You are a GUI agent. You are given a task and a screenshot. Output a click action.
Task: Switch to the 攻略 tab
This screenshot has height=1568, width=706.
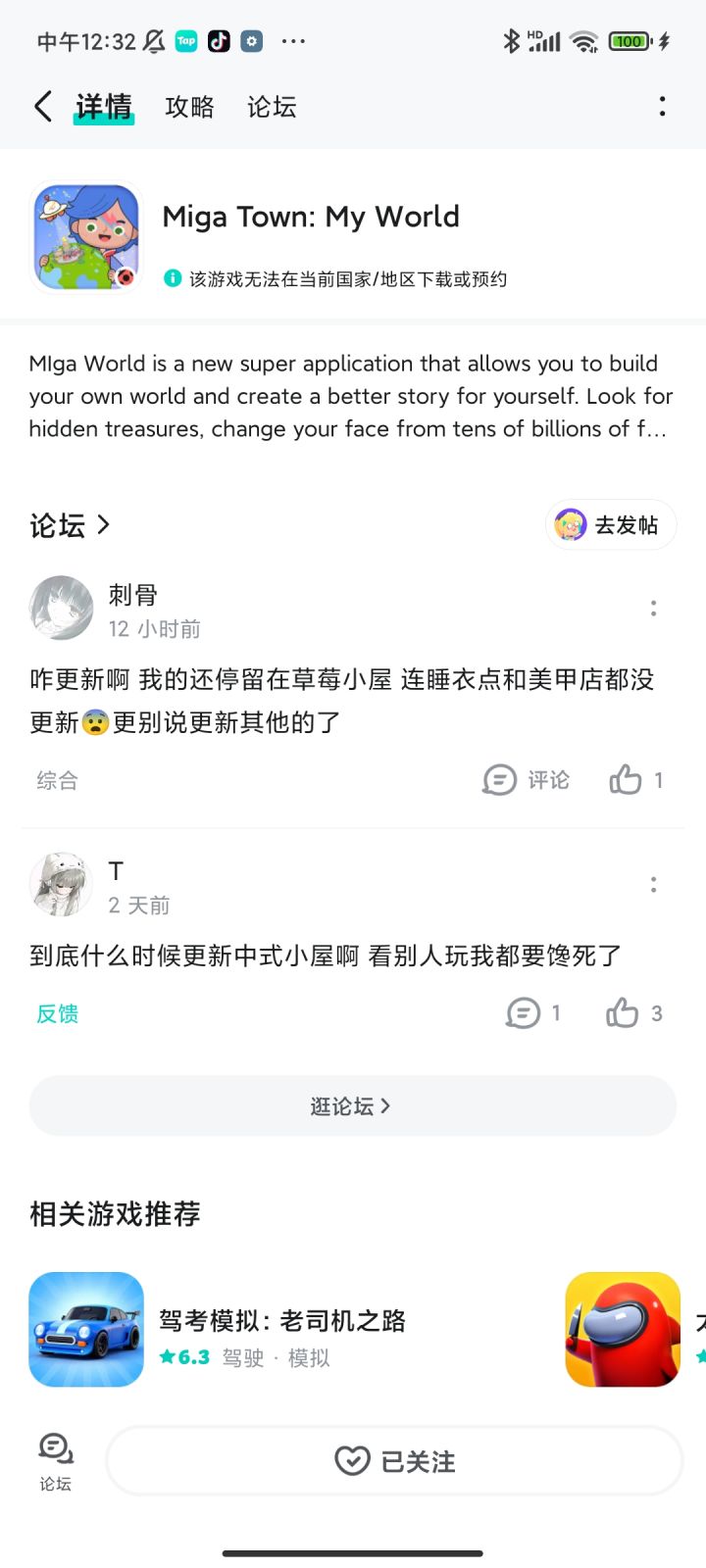tap(189, 107)
